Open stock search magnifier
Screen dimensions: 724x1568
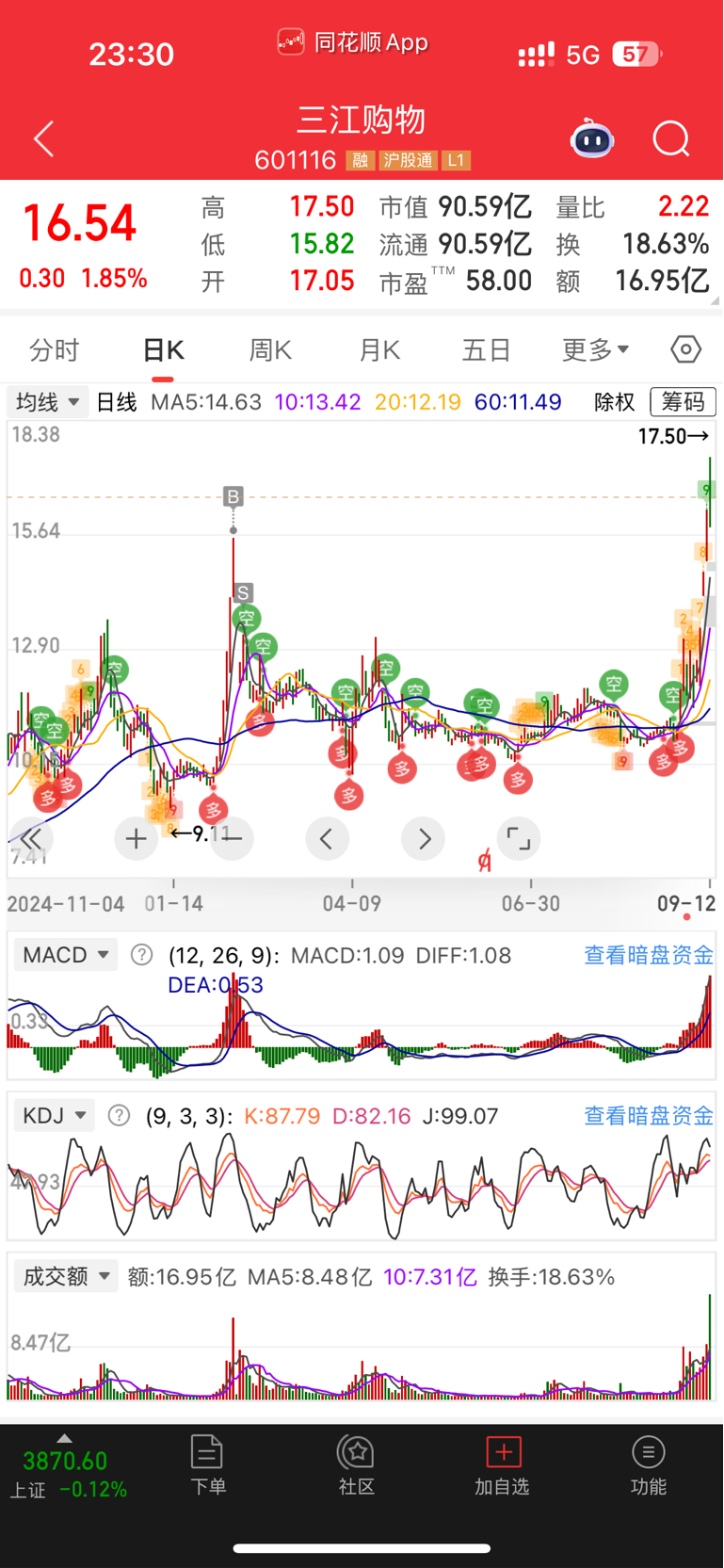point(671,139)
